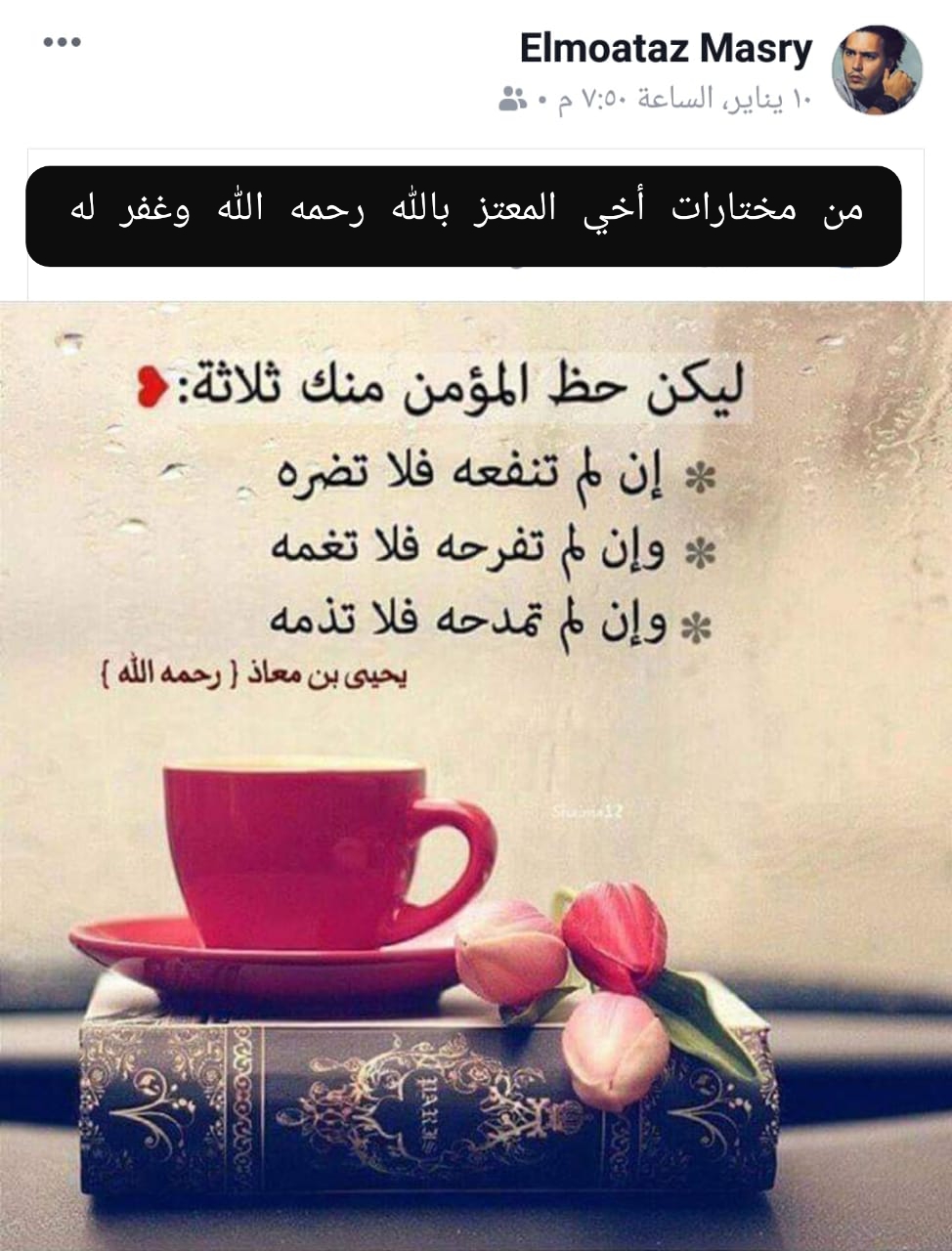Open the quote image with the red cup
Image resolution: width=952 pixels, height=1251 pixels.
(476, 772)
